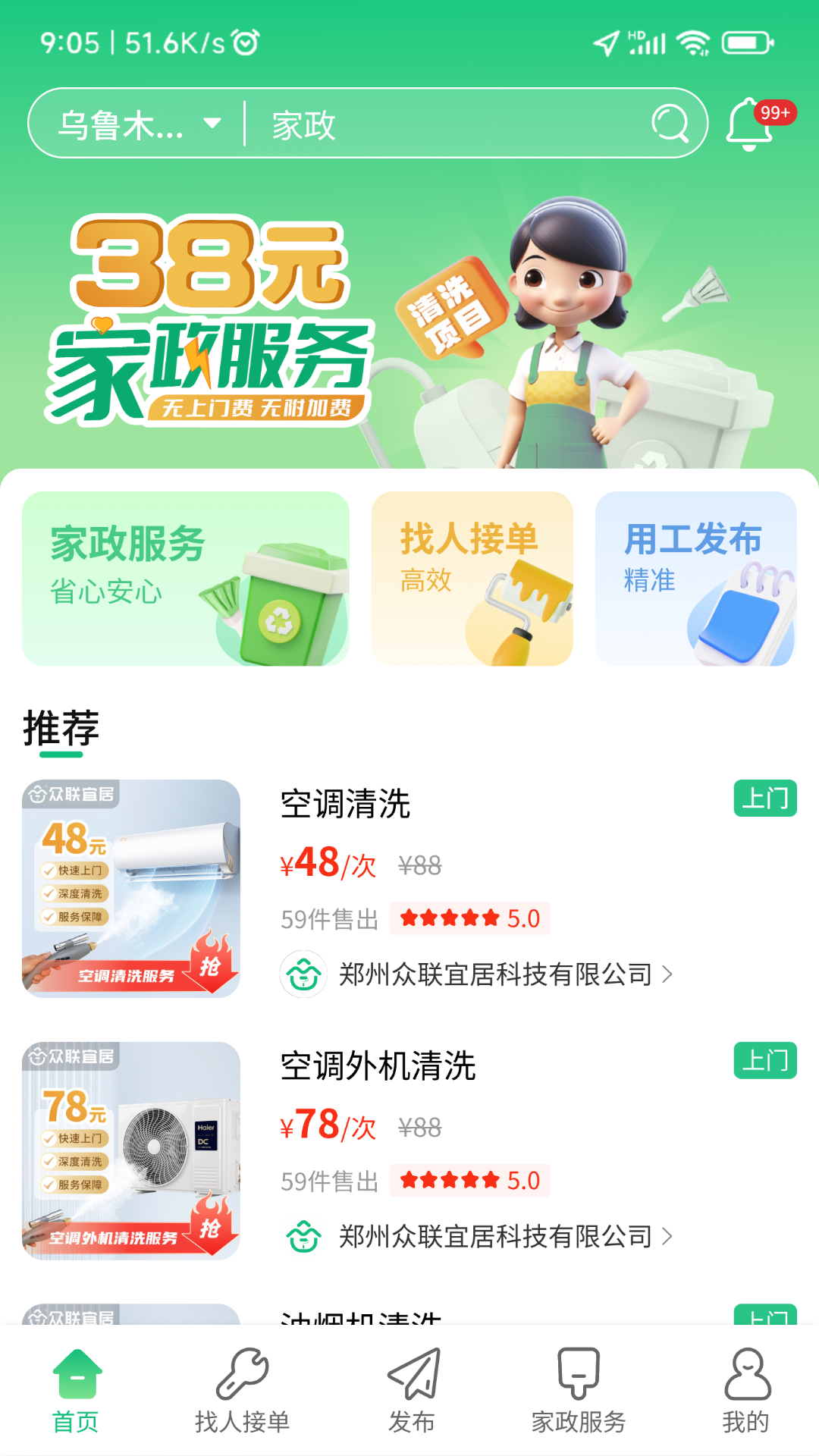819x1456 pixels.
Task: Go to the 首页 tab
Action: (x=76, y=1392)
